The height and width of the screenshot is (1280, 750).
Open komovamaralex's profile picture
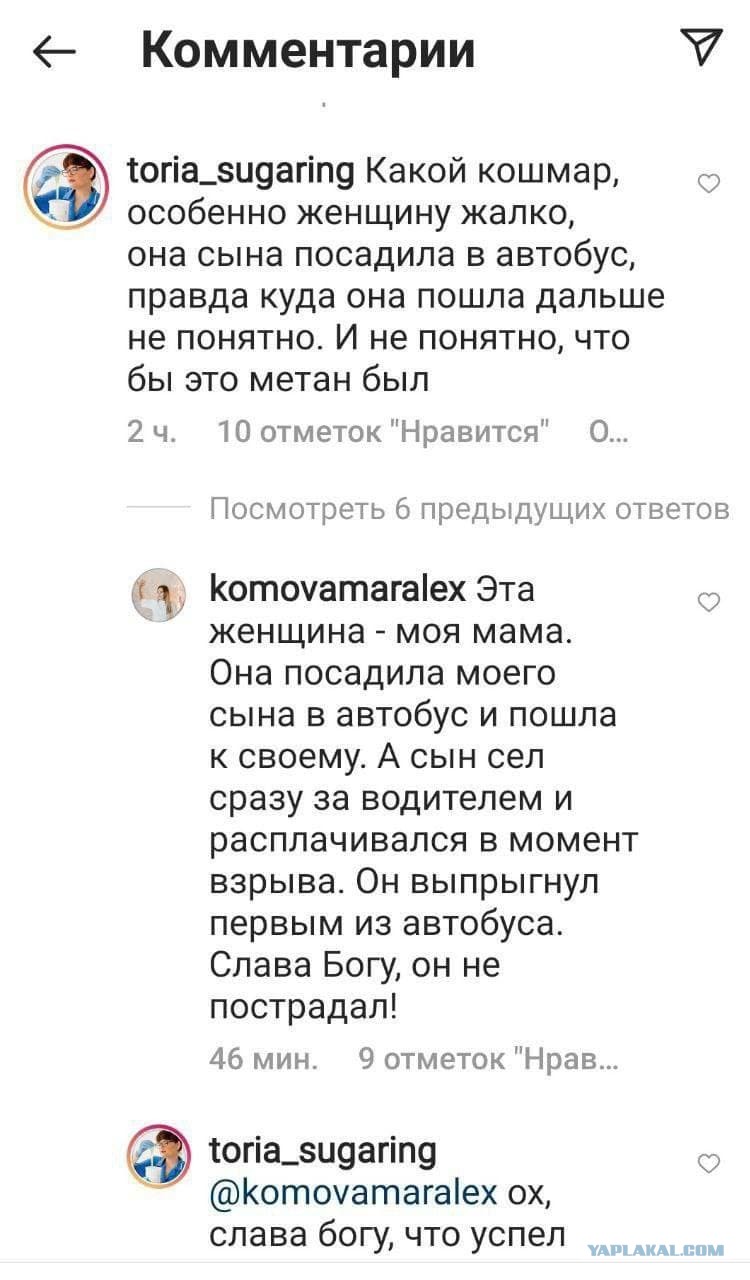pyautogui.click(x=159, y=595)
